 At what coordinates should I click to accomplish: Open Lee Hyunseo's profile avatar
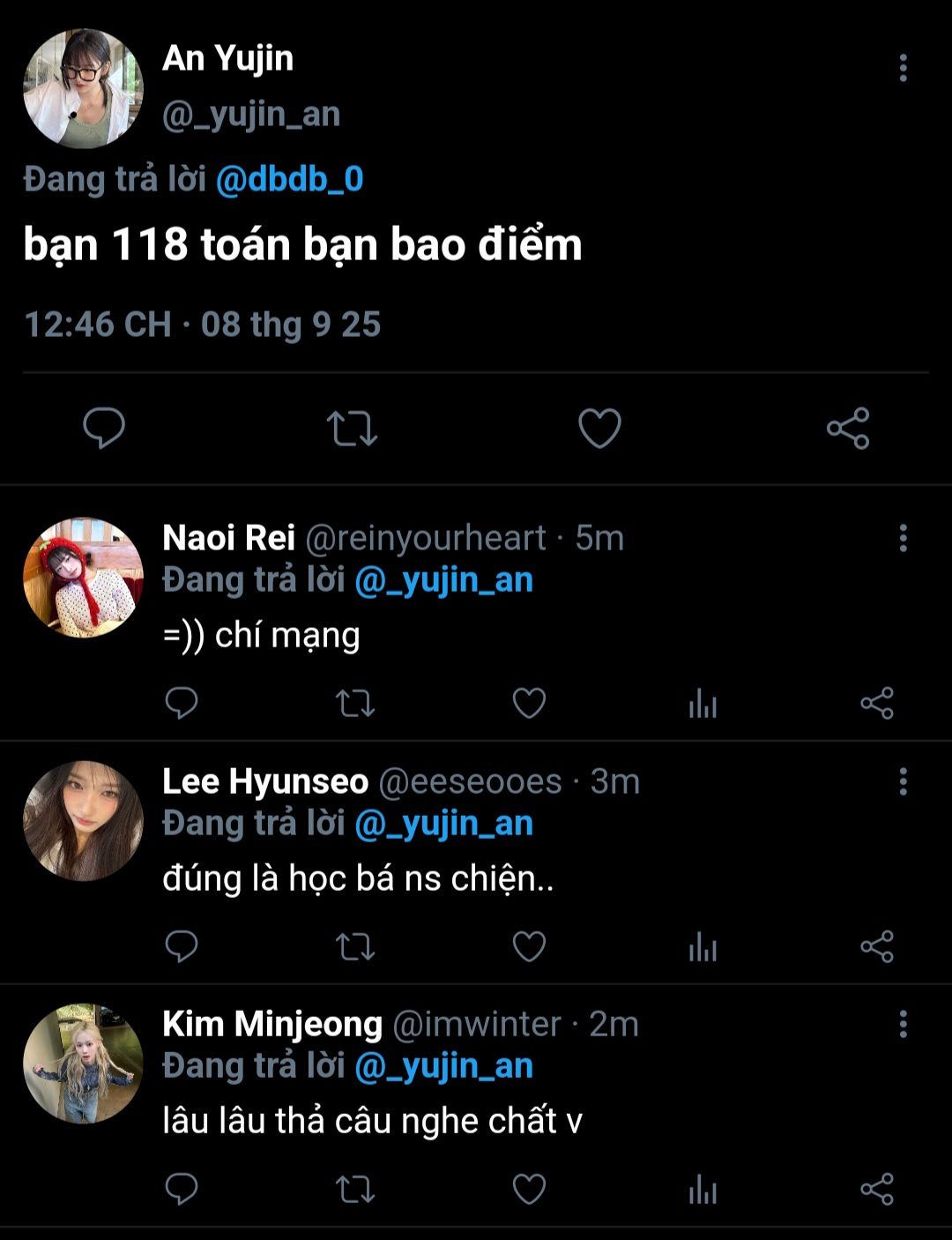click(83, 821)
